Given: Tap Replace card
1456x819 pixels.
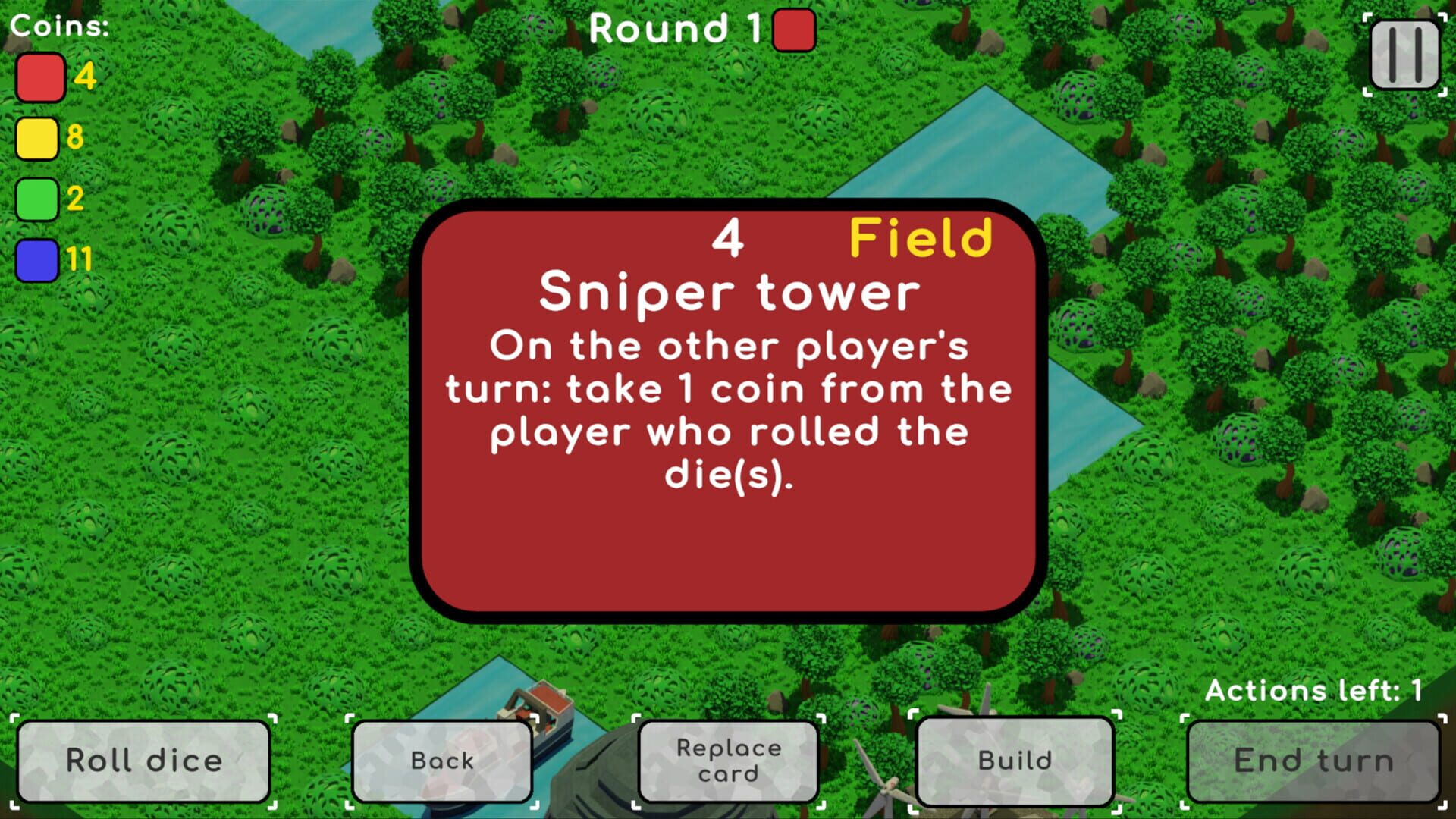Looking at the screenshot, I should 728,761.
